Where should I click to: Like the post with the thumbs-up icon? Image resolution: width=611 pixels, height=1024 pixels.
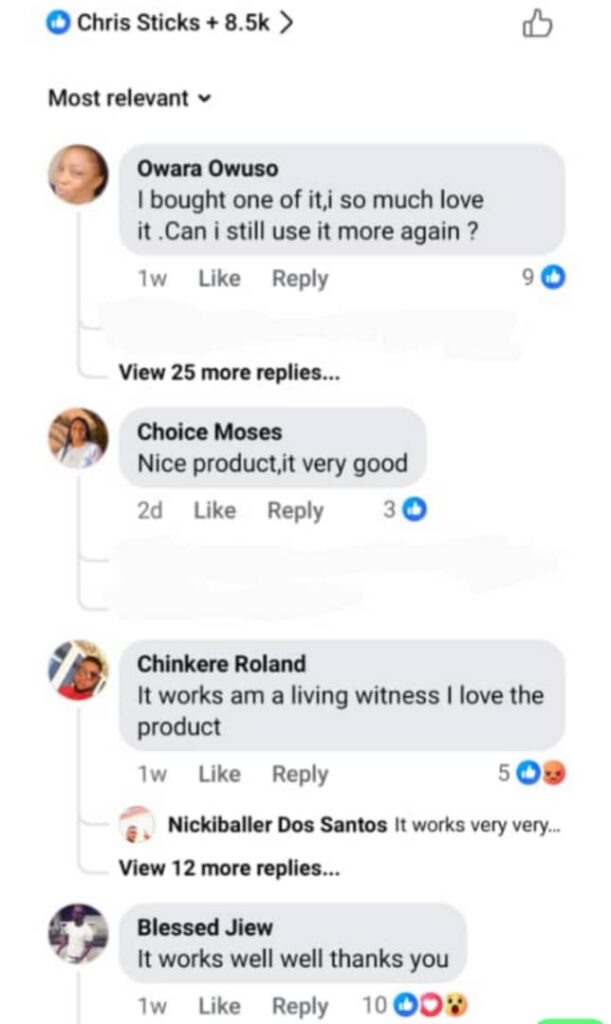[537, 24]
